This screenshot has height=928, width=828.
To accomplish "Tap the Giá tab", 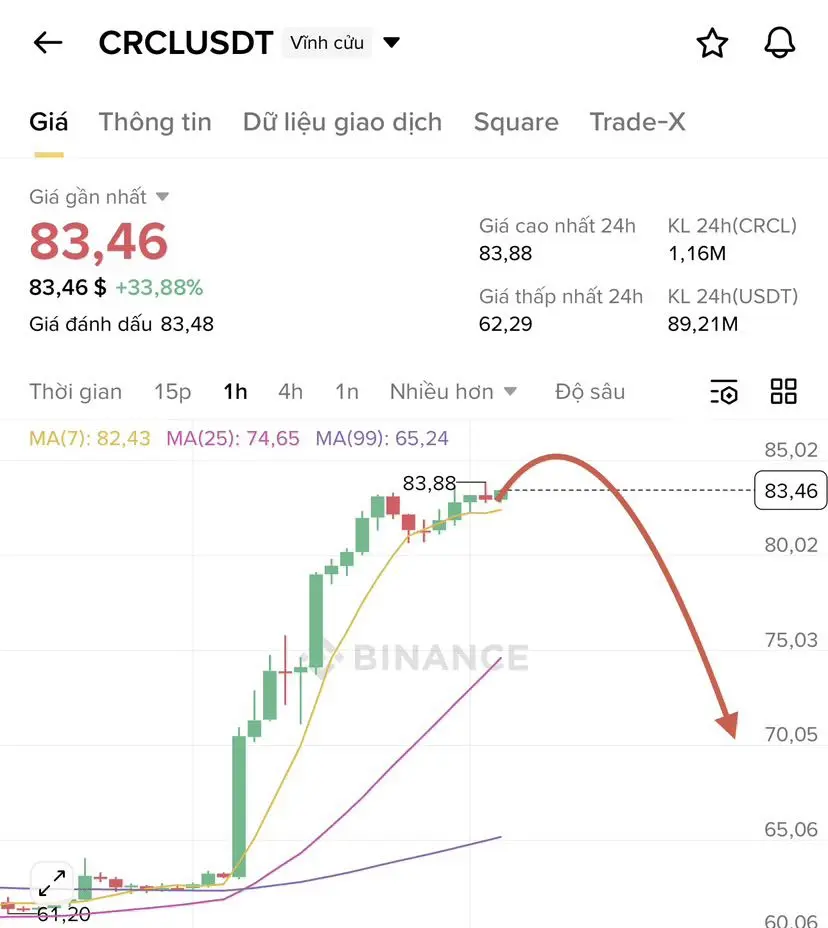I will tap(48, 122).
